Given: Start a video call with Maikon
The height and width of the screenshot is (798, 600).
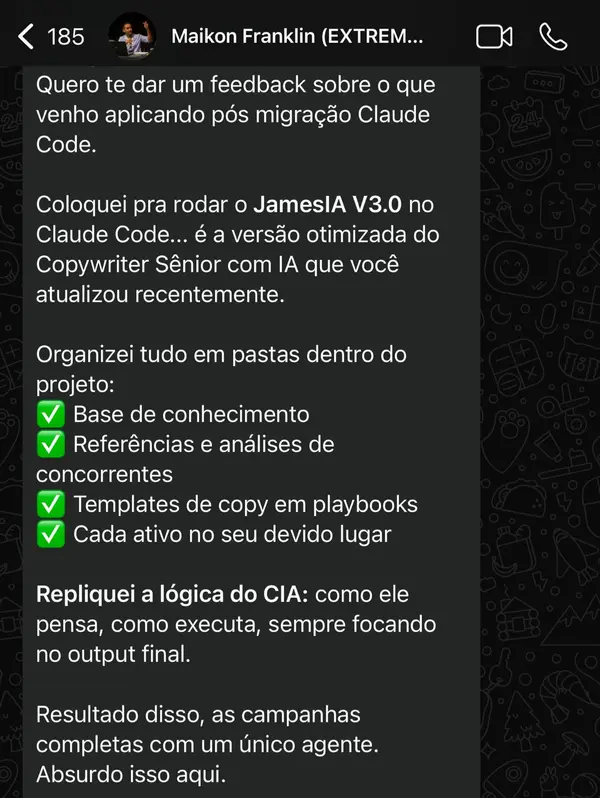Looking at the screenshot, I should 494,37.
